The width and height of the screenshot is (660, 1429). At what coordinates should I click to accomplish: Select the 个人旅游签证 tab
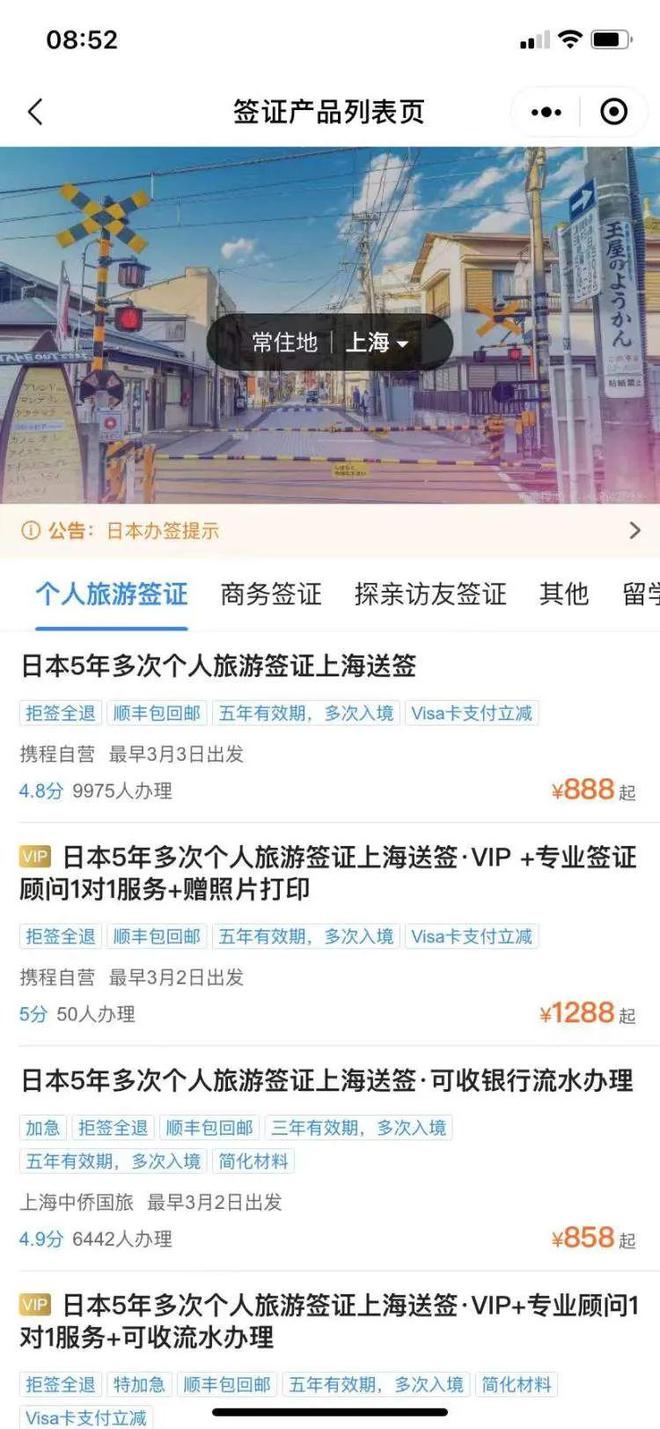pos(111,594)
